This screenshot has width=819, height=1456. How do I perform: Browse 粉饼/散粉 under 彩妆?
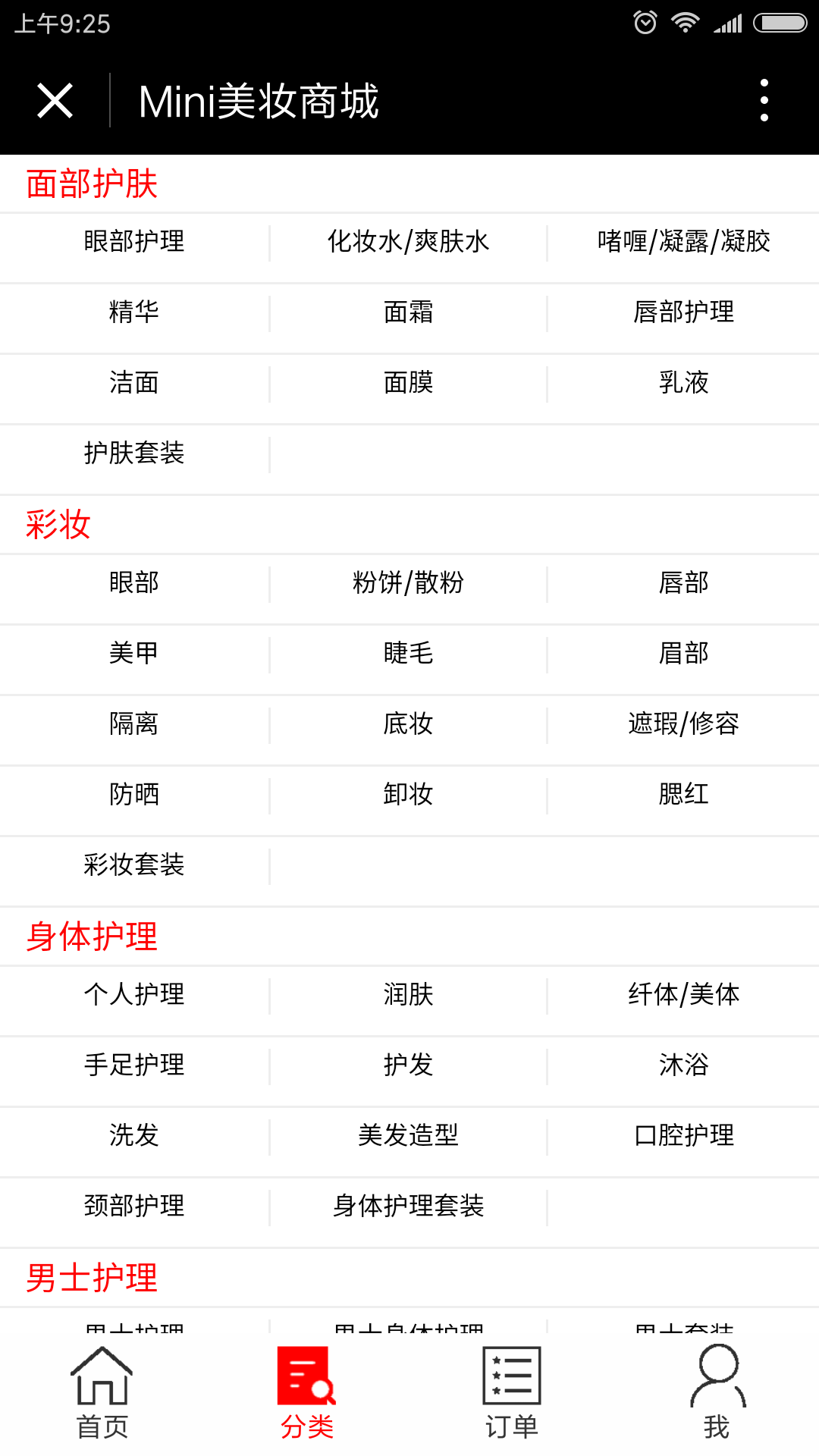(408, 583)
